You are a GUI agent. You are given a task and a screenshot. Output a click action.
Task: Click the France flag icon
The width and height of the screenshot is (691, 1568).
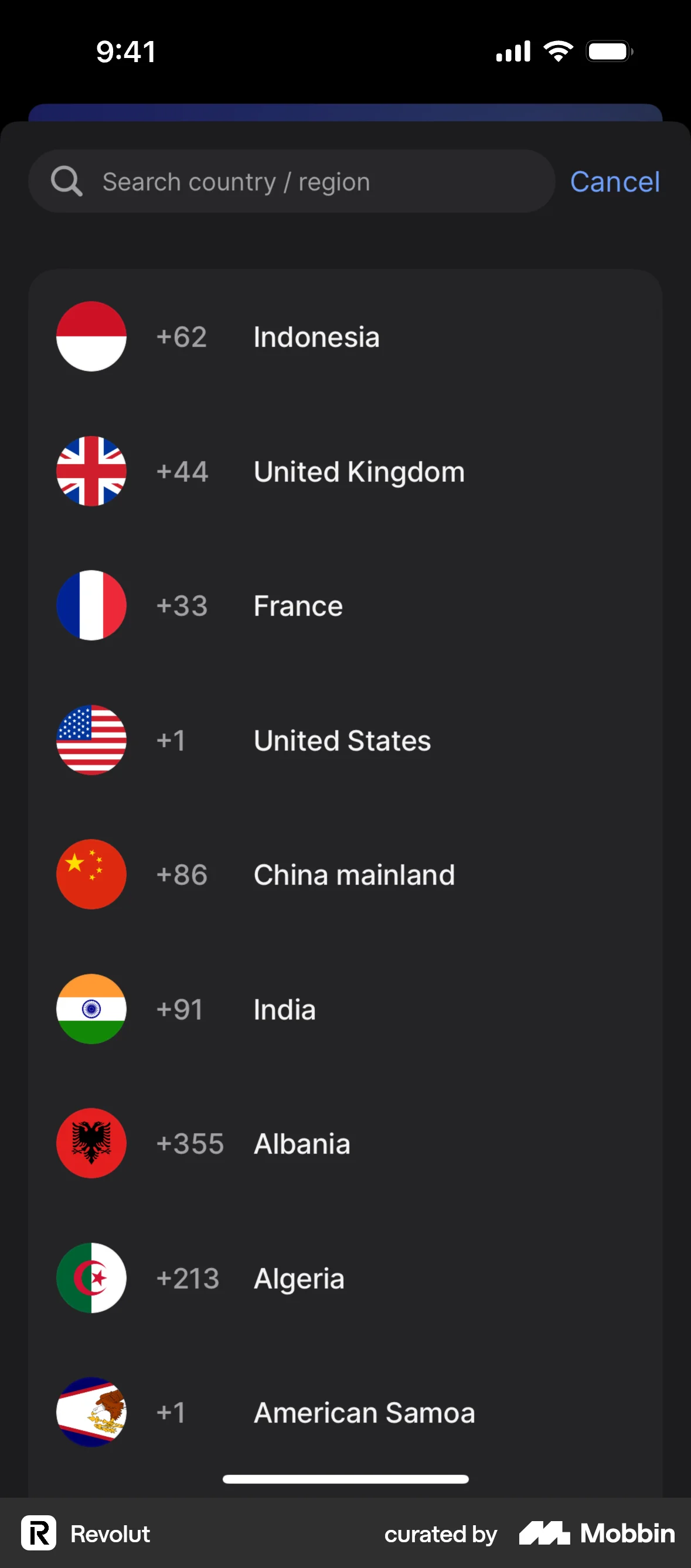pos(91,605)
